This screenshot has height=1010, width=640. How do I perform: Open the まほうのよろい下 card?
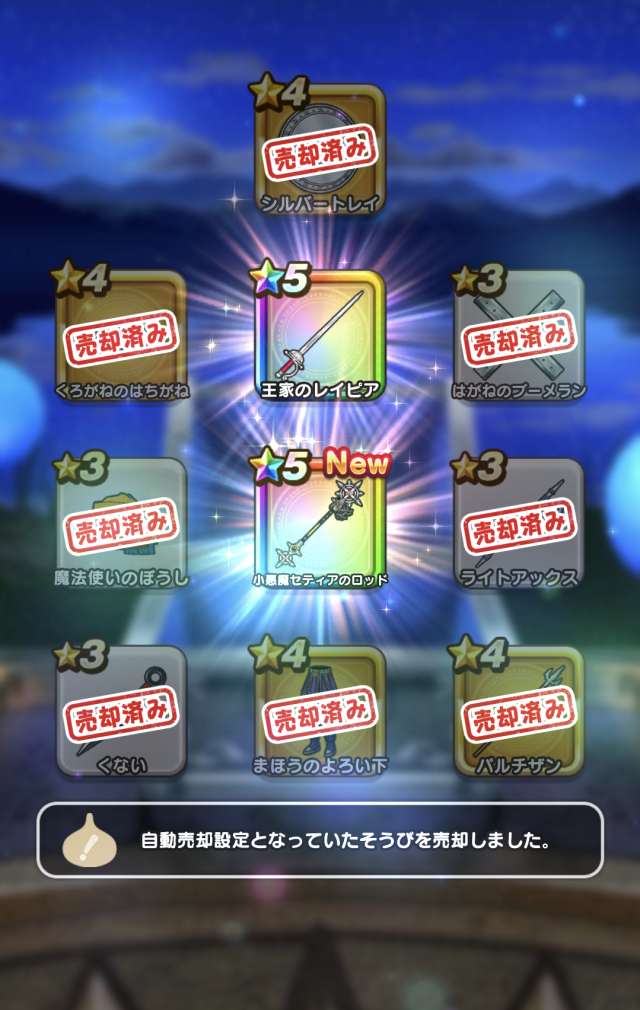[x=320, y=710]
